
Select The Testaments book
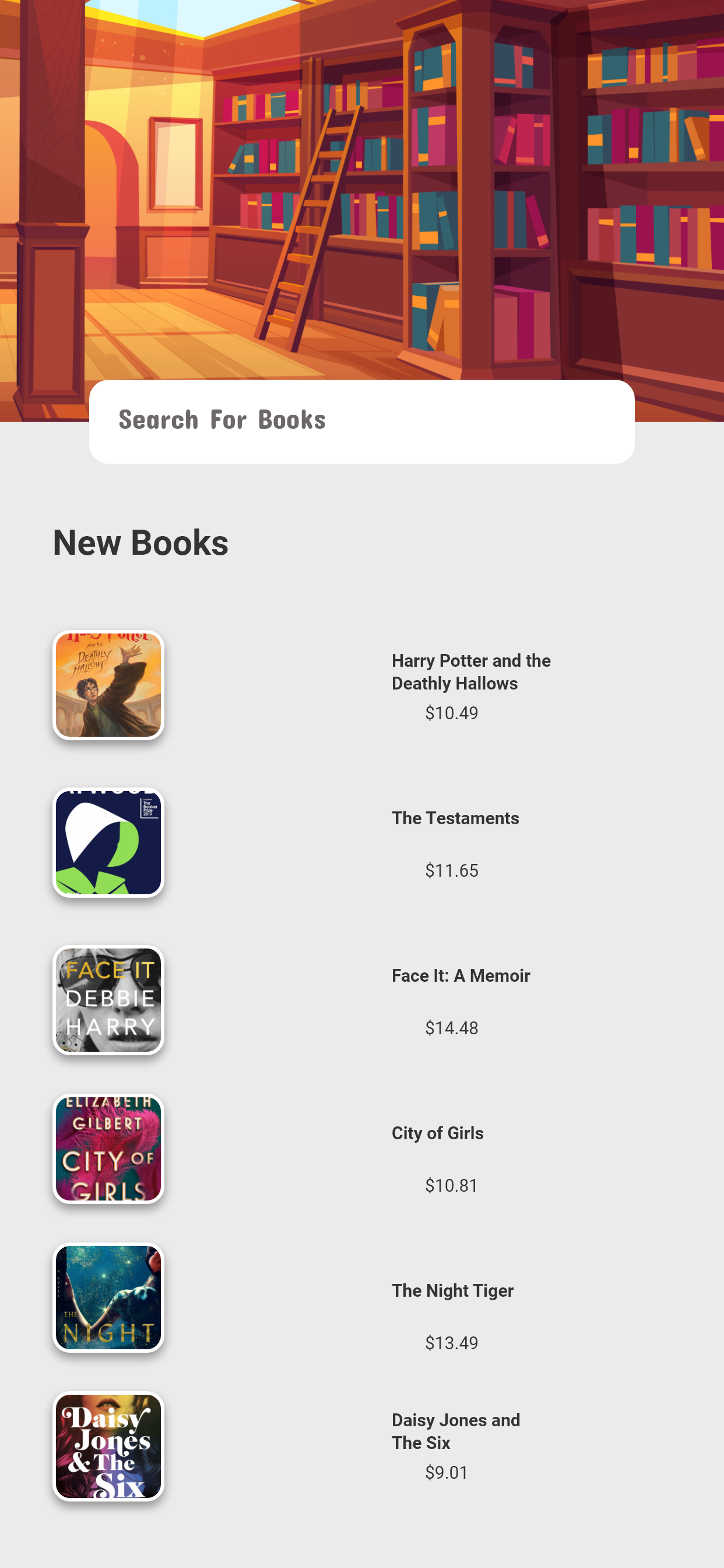455,818
